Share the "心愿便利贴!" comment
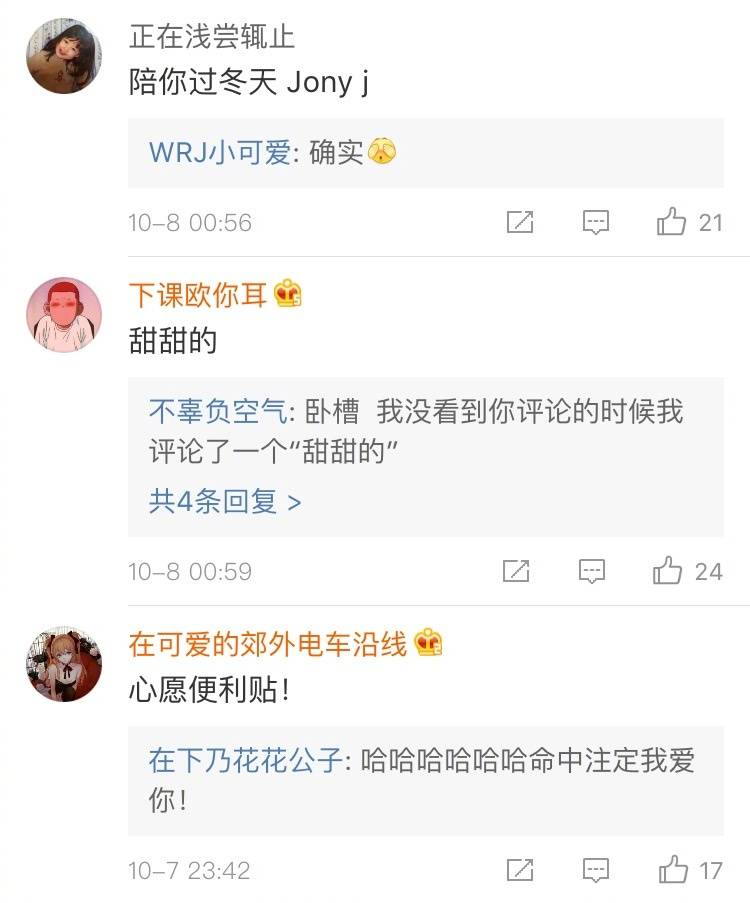This screenshot has width=750, height=903. pos(518,867)
